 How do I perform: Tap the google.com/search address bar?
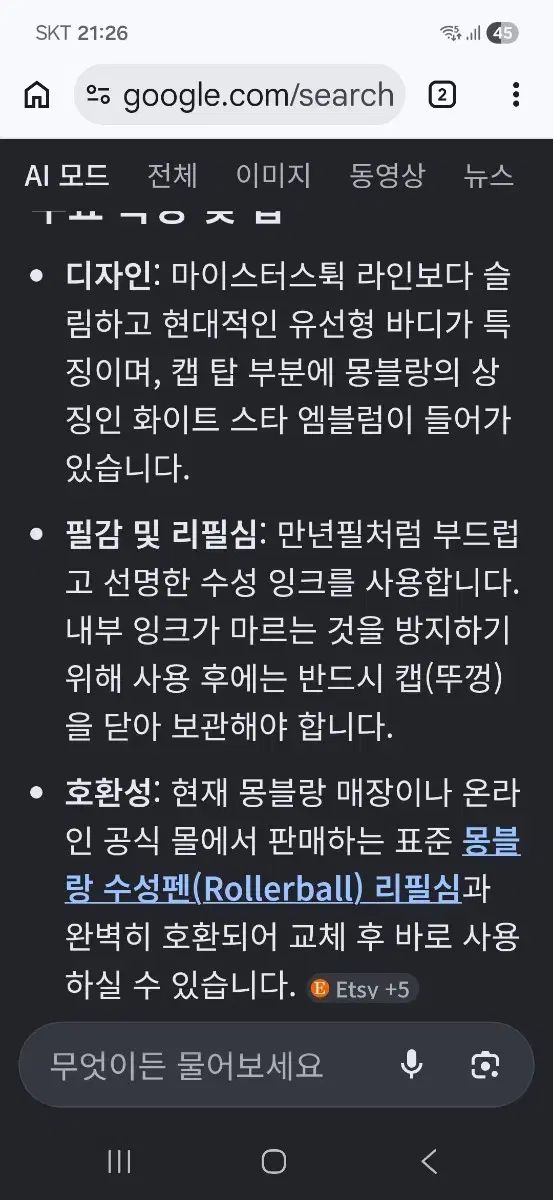click(x=240, y=95)
